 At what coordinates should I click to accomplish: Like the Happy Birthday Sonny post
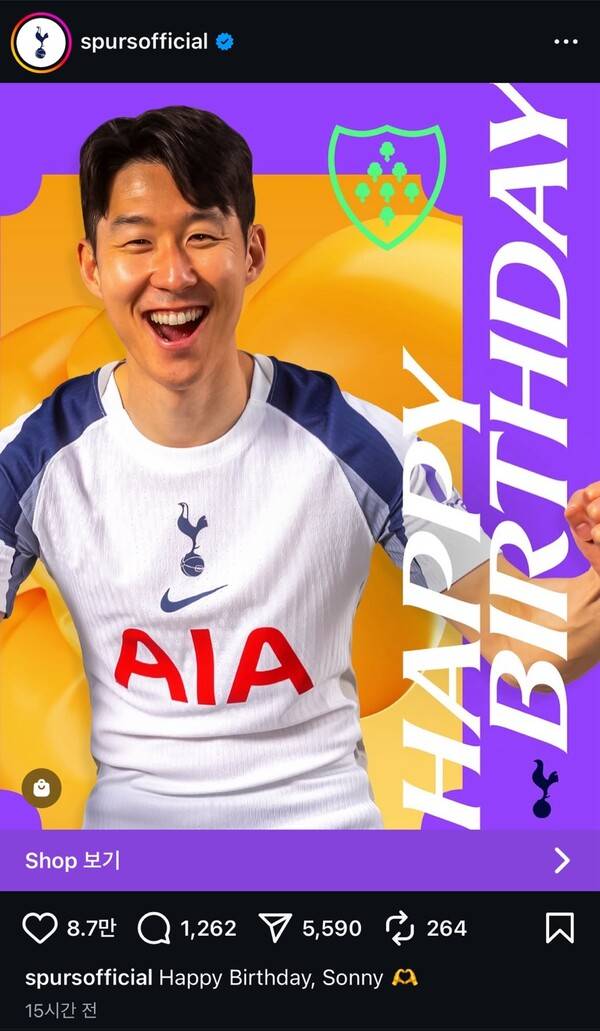tap(39, 929)
